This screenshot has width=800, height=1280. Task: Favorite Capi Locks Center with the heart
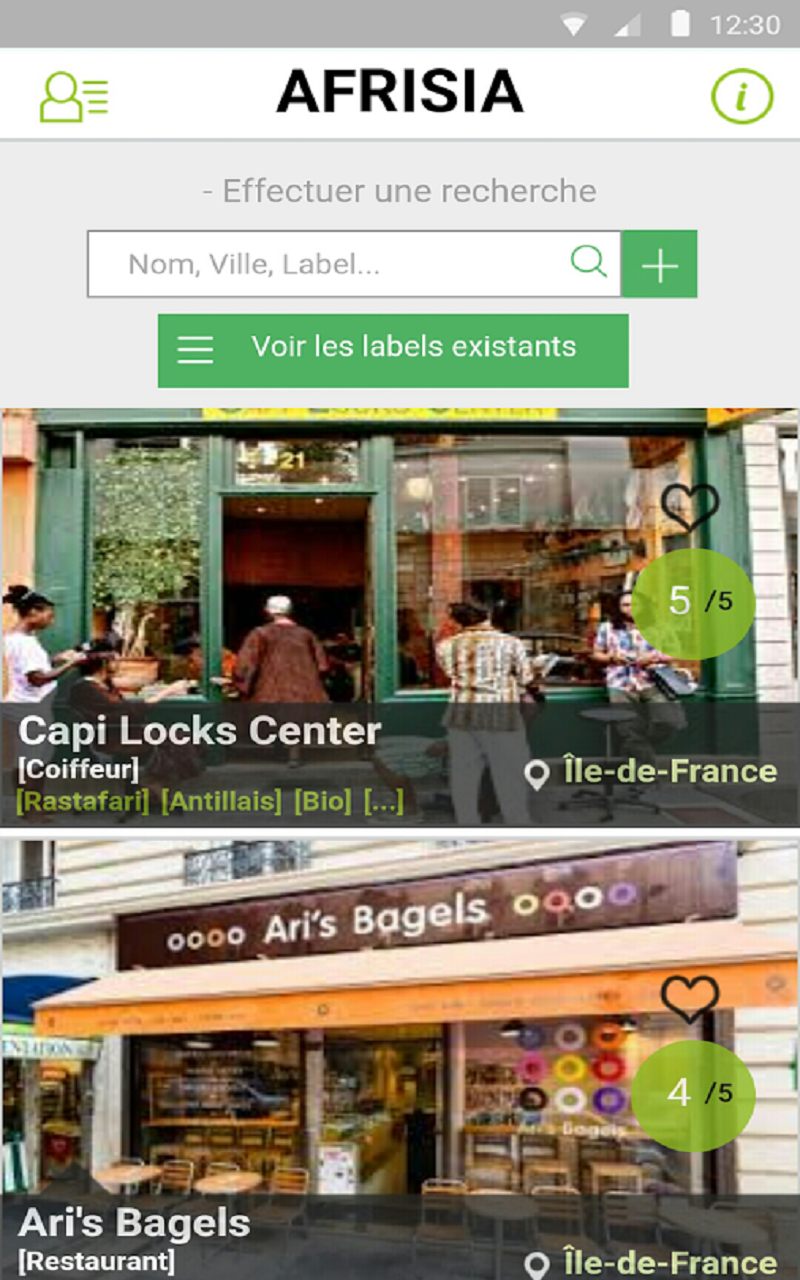coord(690,506)
